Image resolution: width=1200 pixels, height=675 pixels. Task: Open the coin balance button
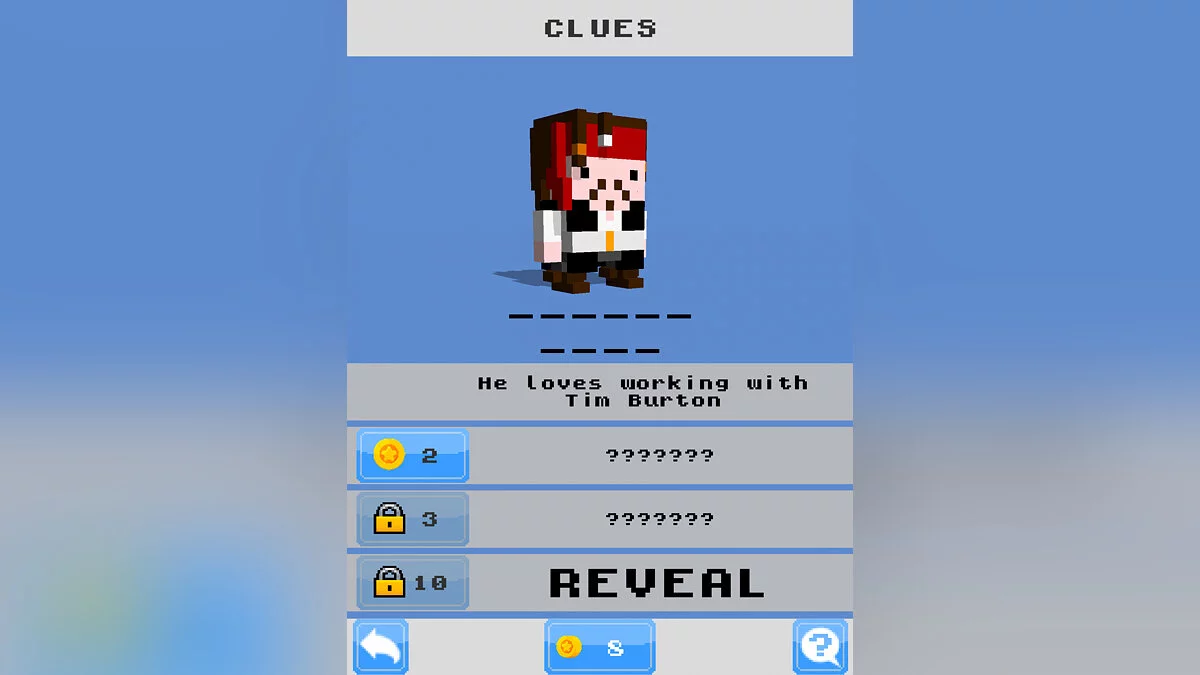[x=599, y=647]
